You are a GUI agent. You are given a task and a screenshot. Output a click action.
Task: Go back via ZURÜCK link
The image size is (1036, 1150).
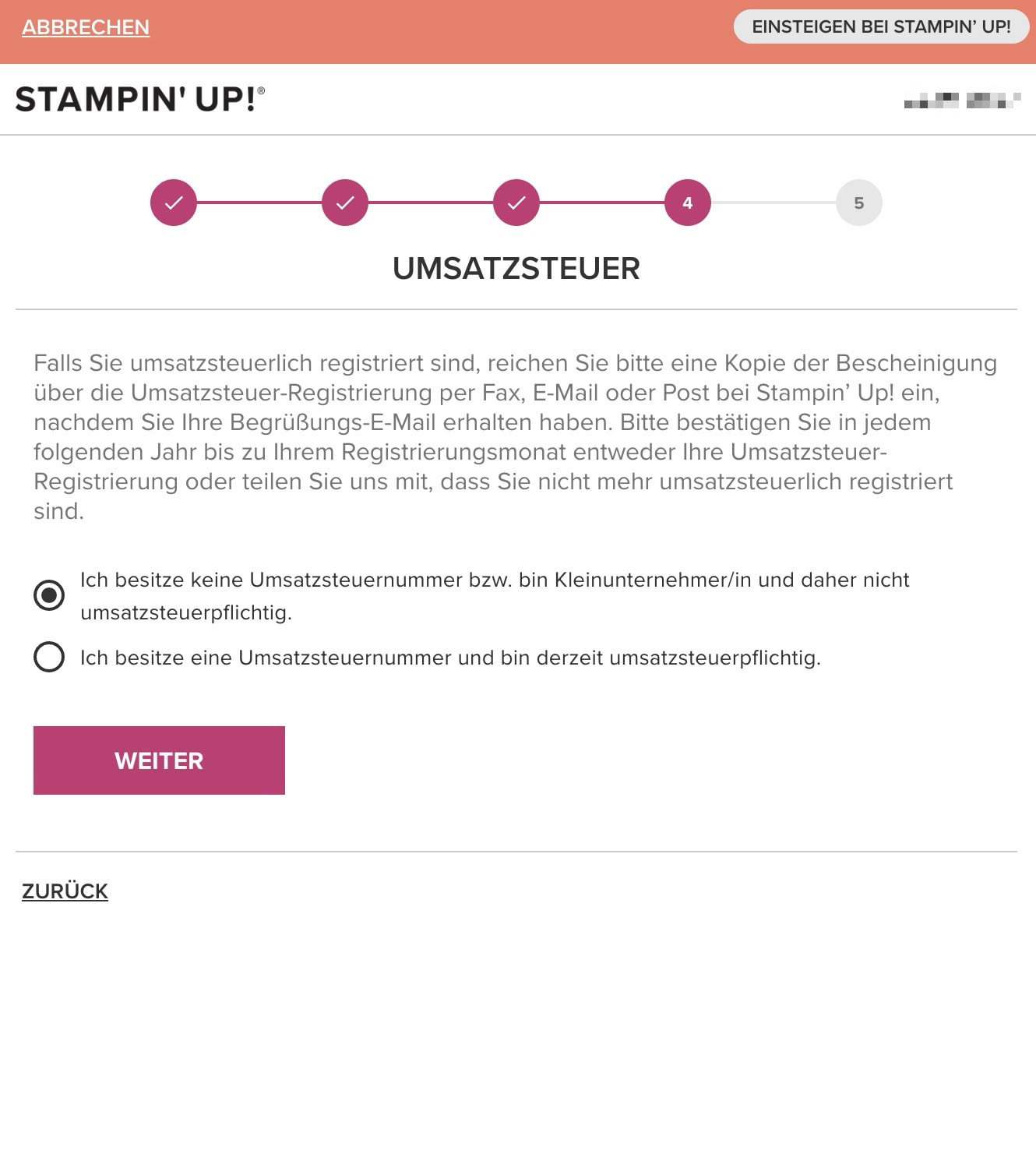coord(65,891)
